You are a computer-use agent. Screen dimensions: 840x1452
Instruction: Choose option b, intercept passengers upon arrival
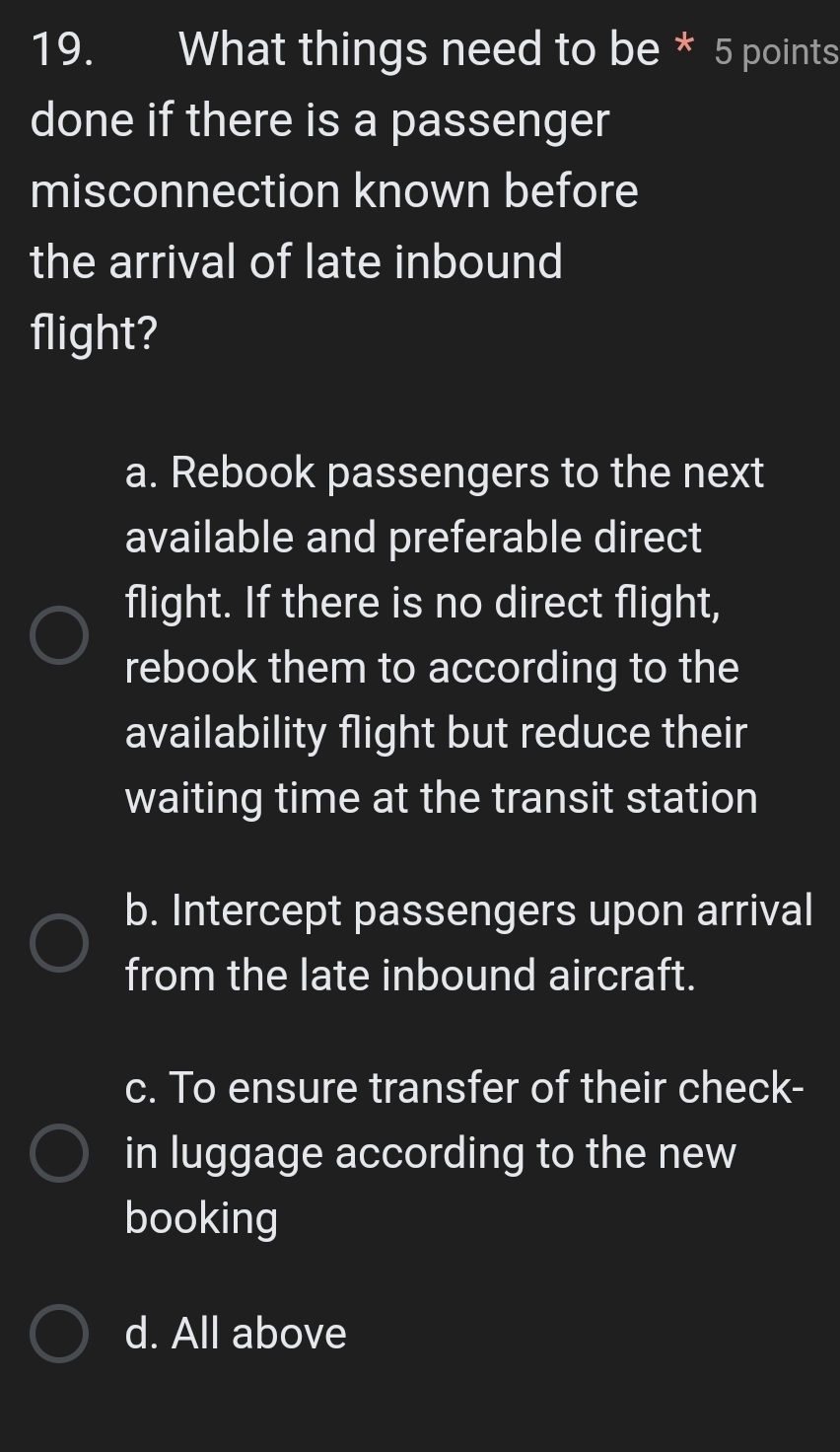coord(59,943)
